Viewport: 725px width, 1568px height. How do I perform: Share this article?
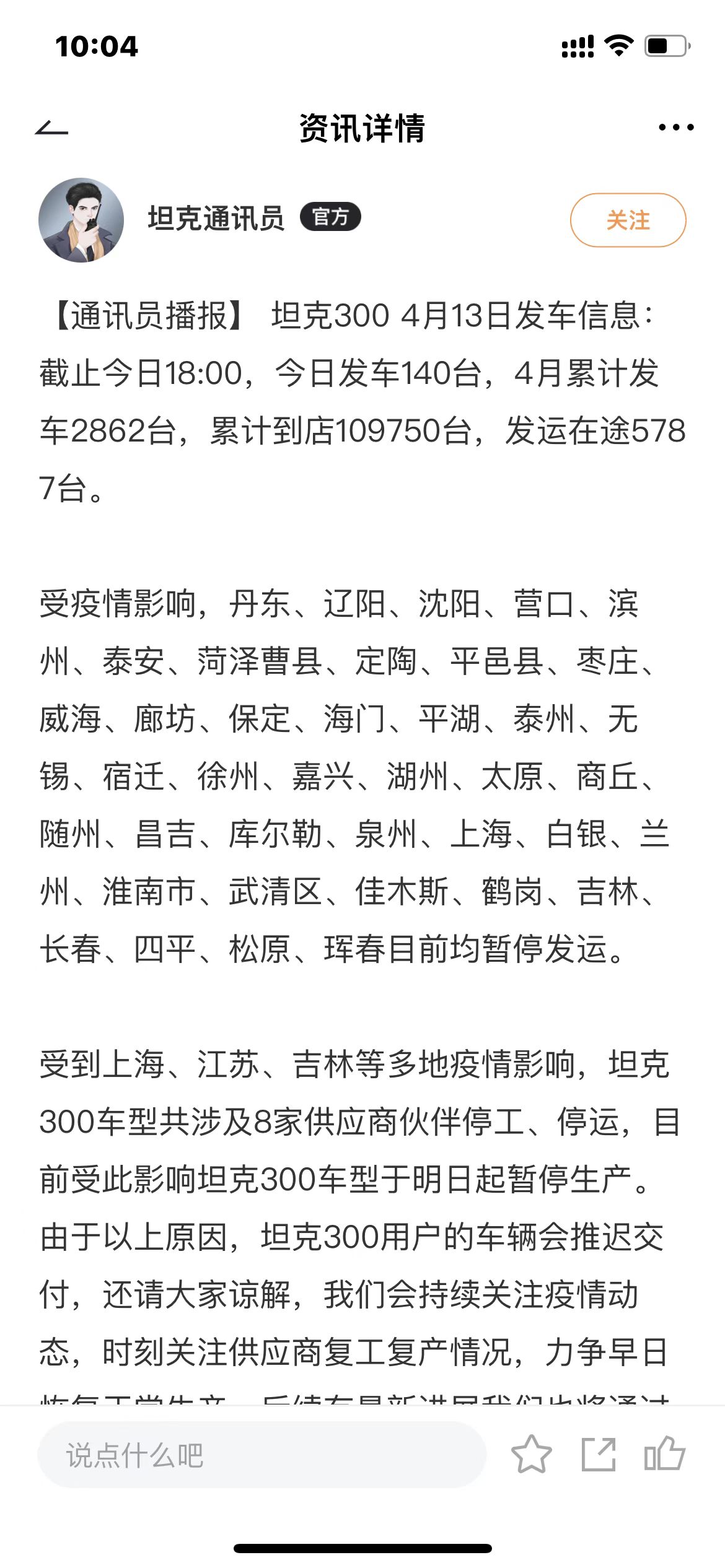click(x=599, y=1454)
